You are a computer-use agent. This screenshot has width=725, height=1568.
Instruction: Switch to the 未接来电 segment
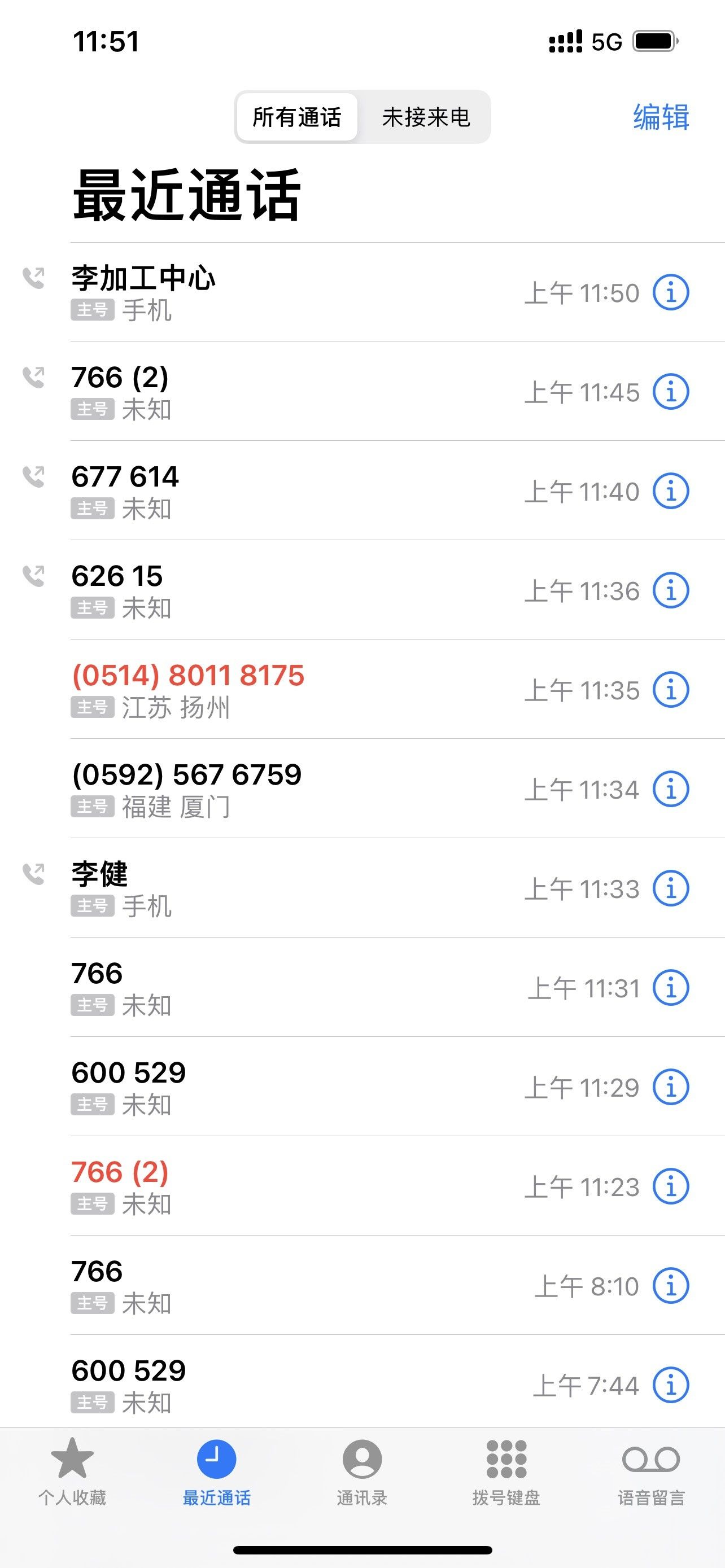(x=426, y=117)
